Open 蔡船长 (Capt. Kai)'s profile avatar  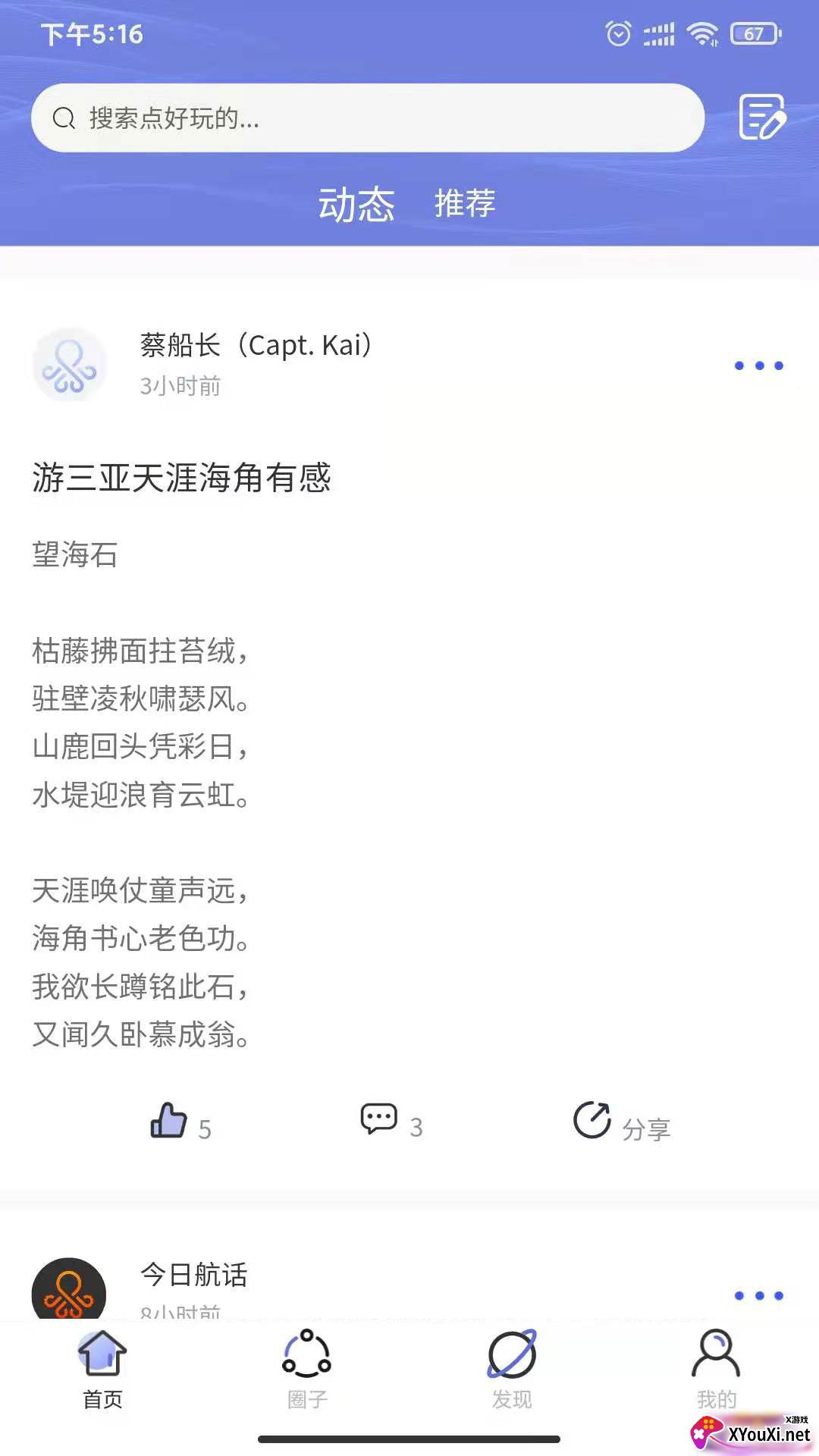pos(69,365)
